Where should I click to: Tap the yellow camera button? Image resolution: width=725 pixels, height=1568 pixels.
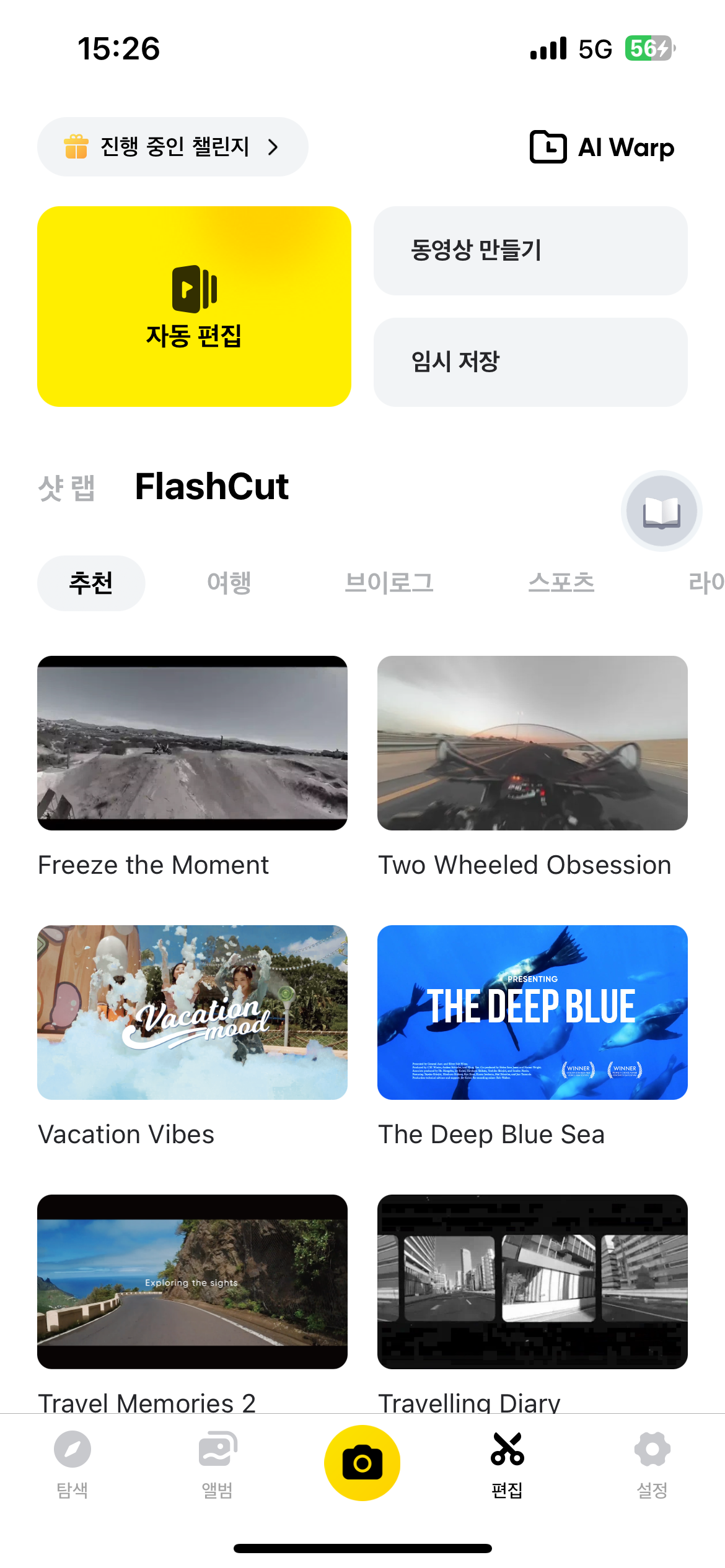tap(362, 1463)
